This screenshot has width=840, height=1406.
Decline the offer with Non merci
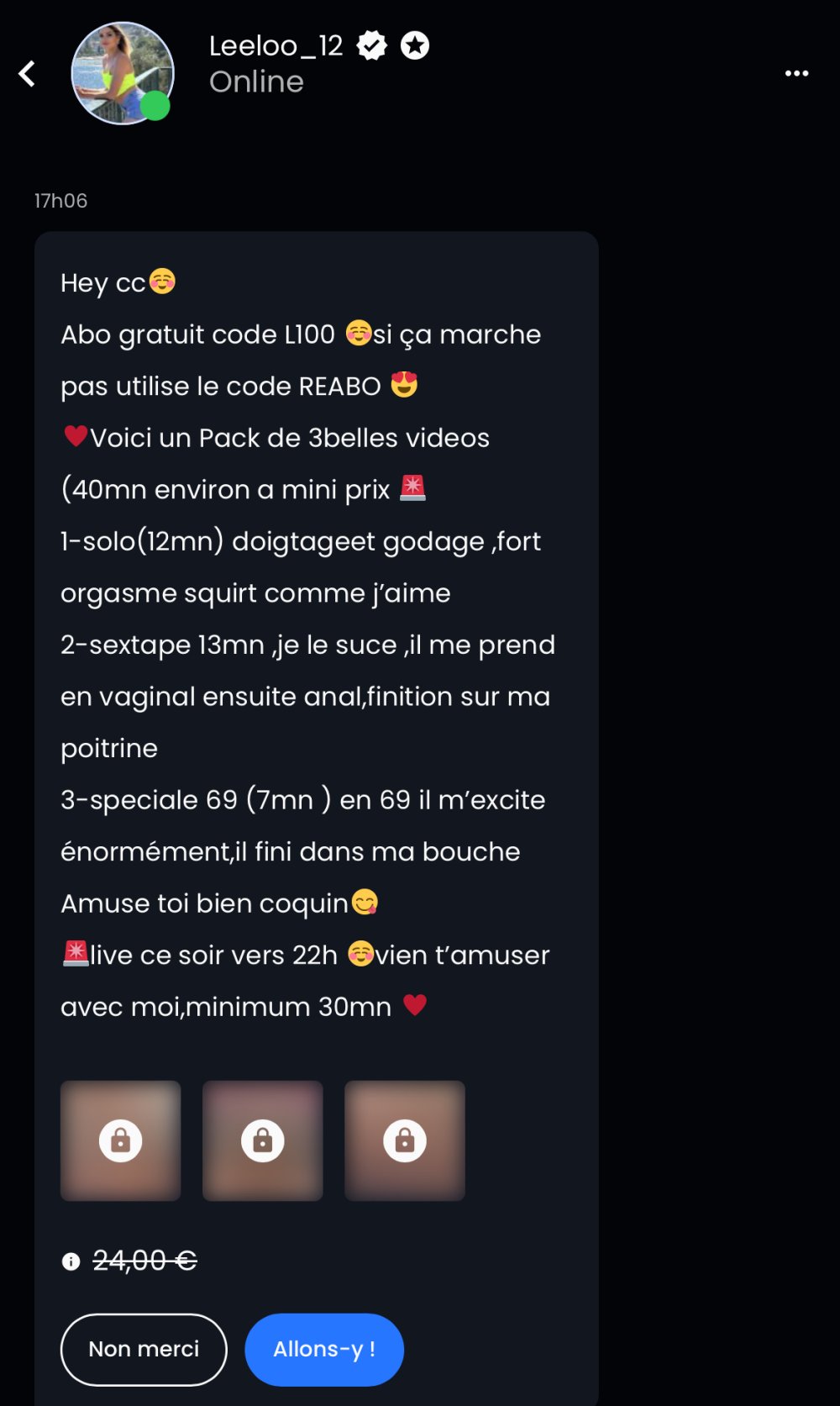[x=144, y=1349]
